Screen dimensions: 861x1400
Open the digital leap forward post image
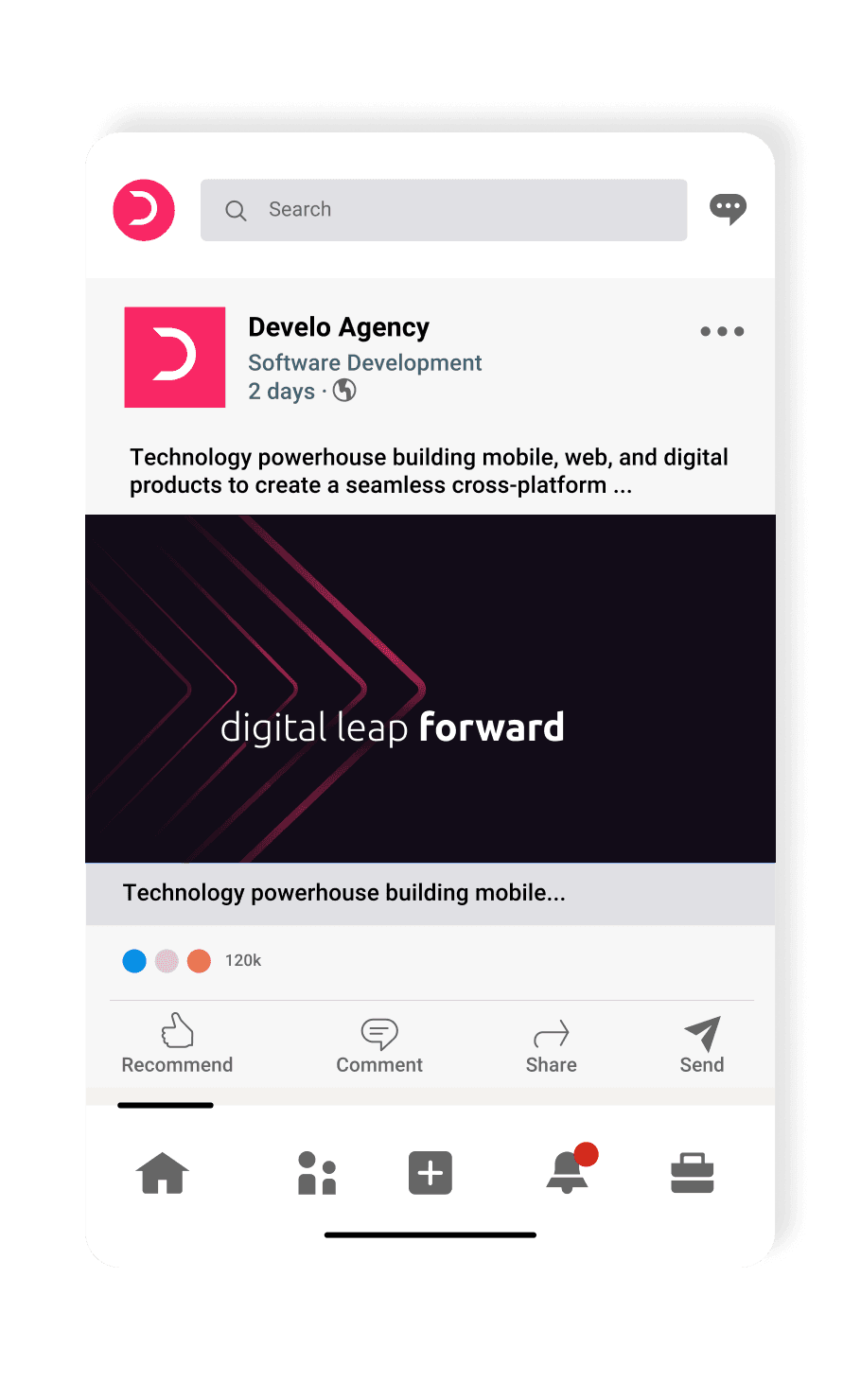point(430,689)
